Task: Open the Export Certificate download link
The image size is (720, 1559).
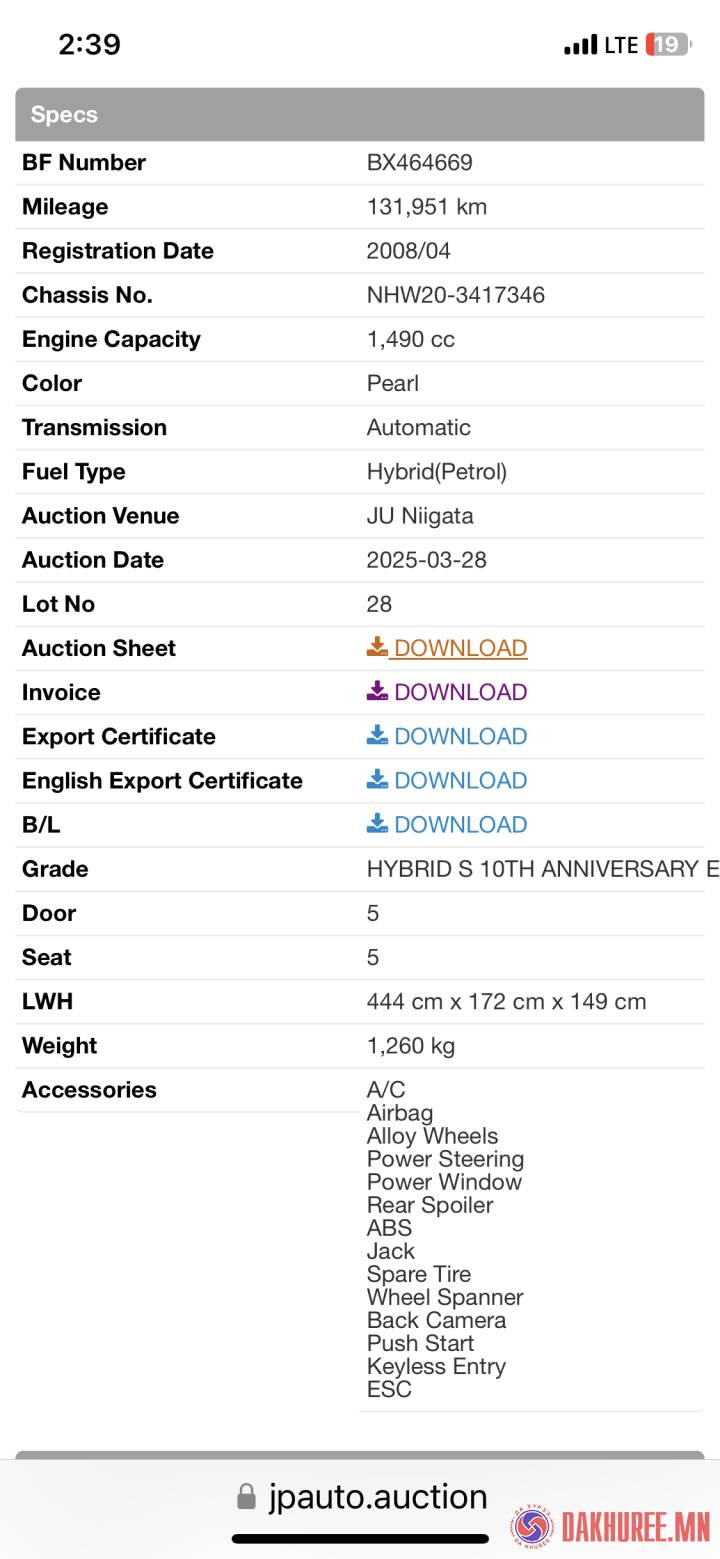Action: (447, 736)
